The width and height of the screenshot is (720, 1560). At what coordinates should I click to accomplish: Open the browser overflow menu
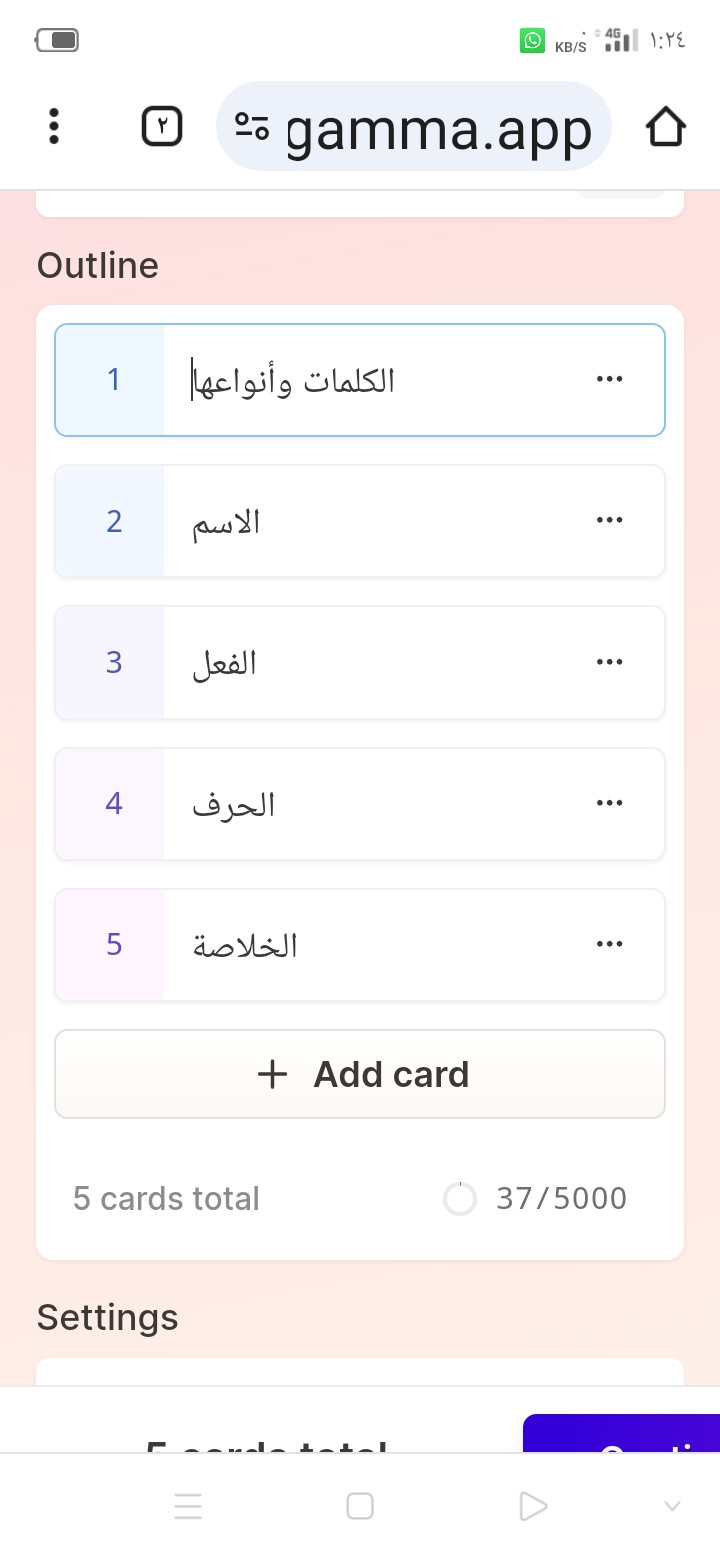tap(54, 127)
